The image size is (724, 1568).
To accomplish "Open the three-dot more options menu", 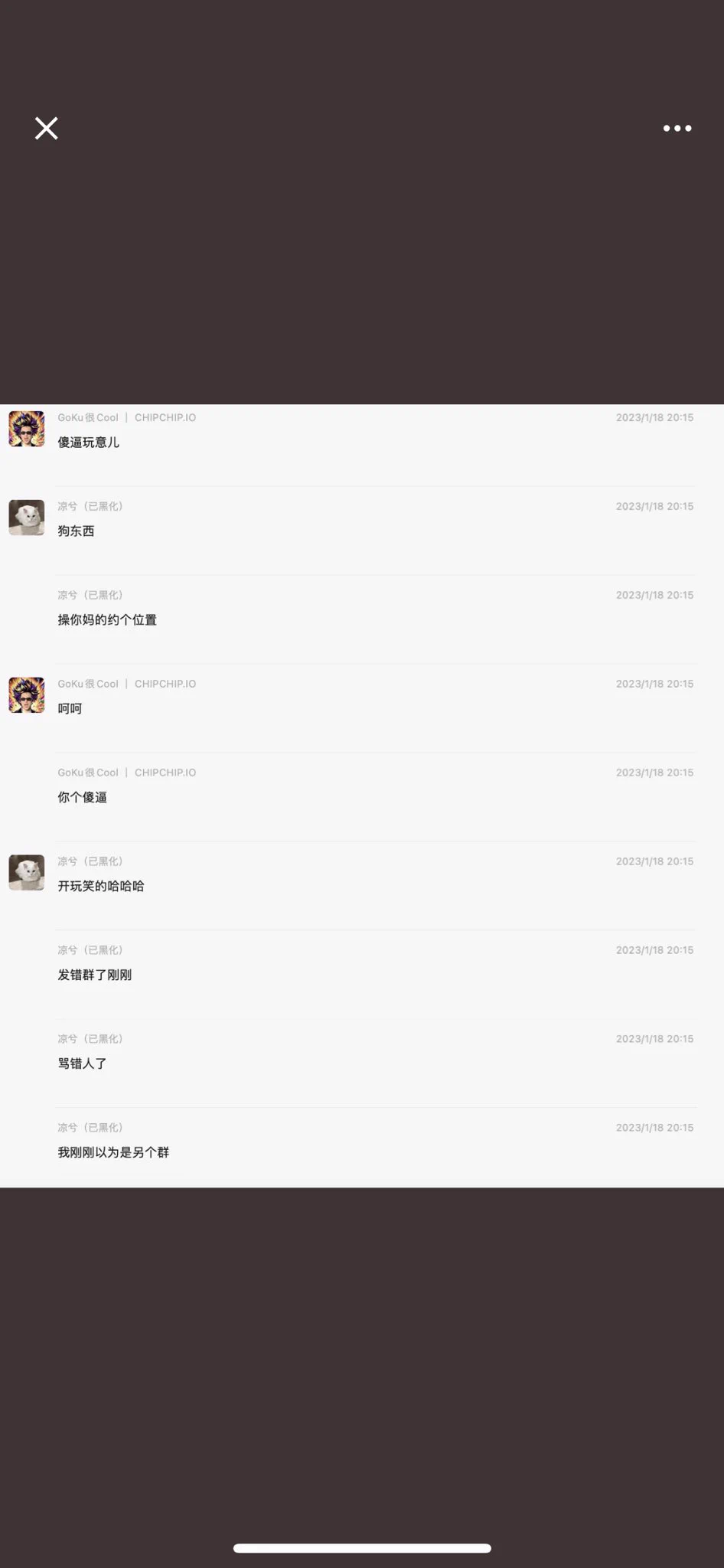I will tap(677, 129).
